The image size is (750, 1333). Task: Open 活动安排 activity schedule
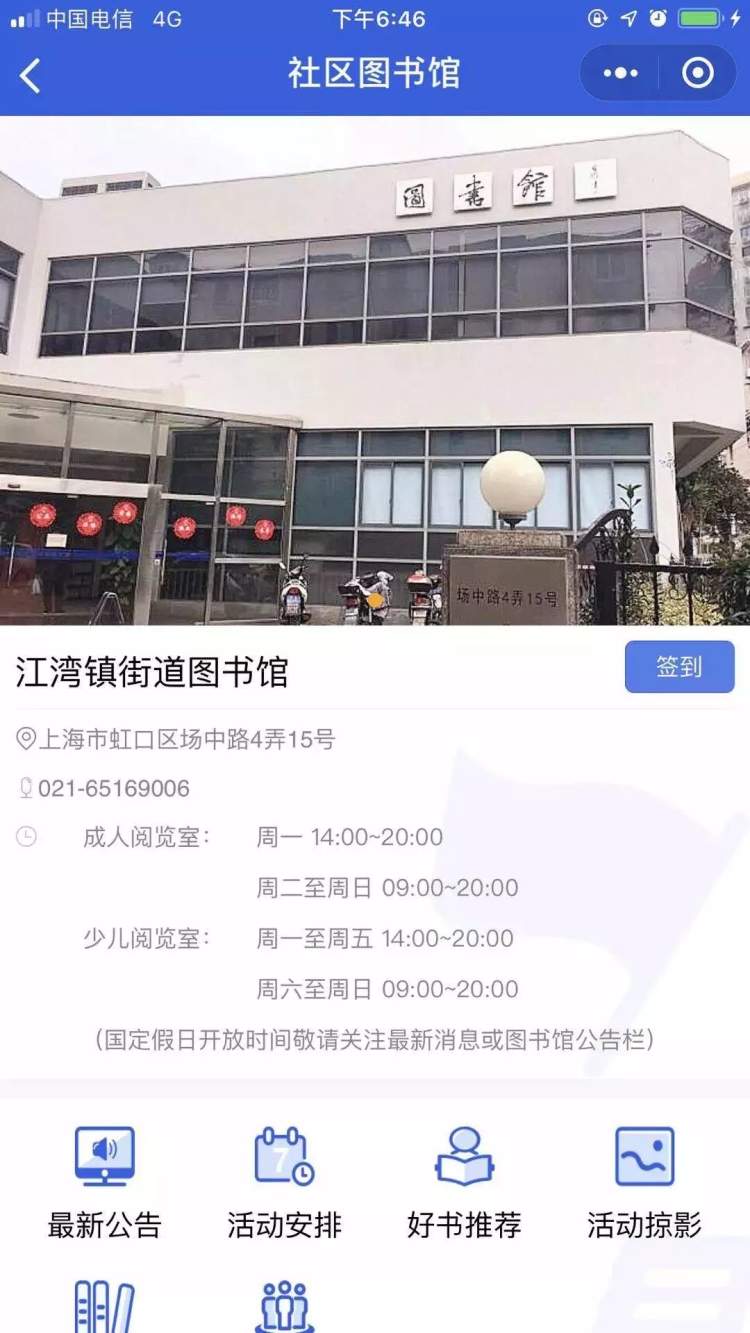click(284, 1182)
